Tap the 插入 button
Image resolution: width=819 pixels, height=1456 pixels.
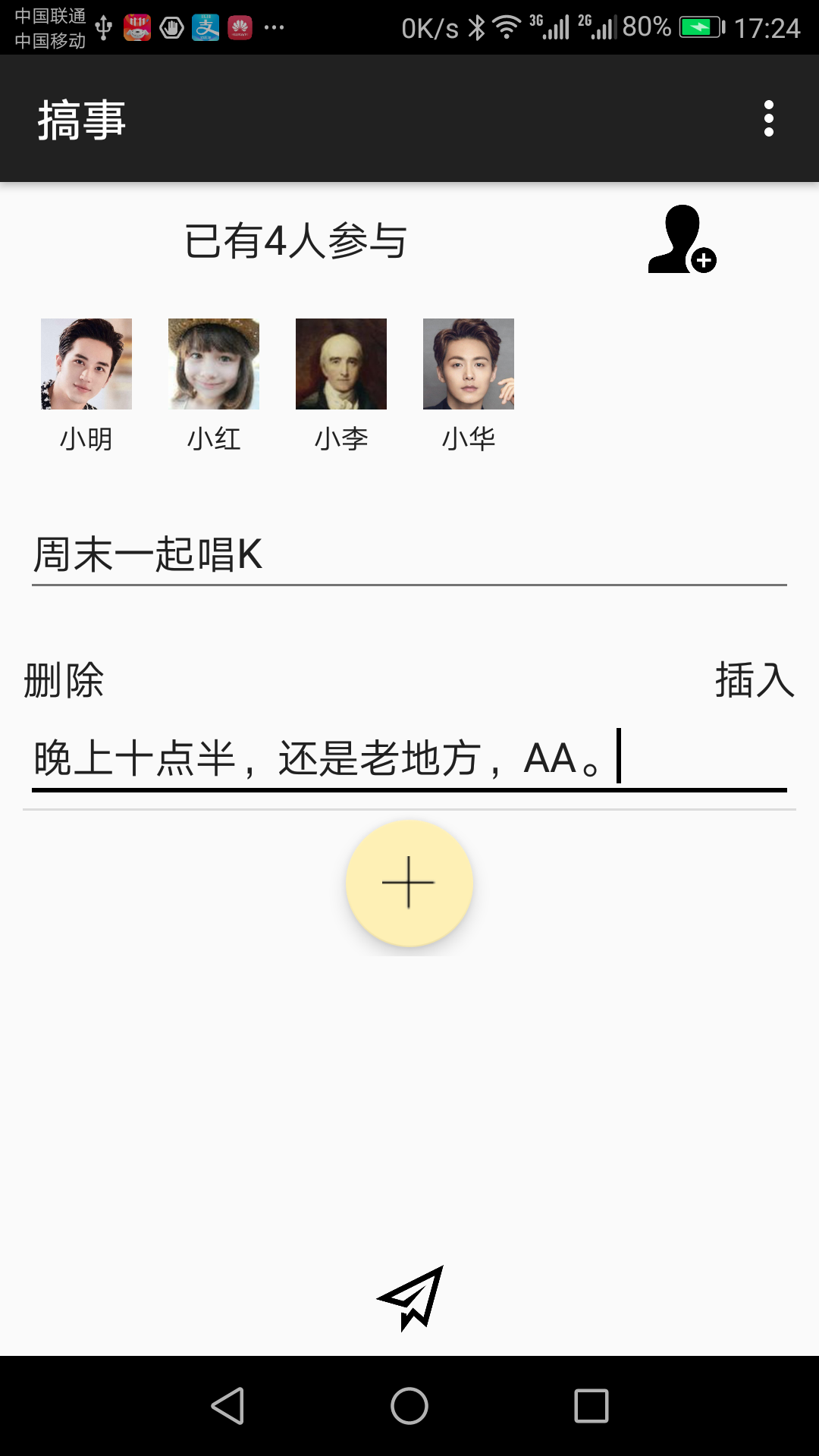755,679
